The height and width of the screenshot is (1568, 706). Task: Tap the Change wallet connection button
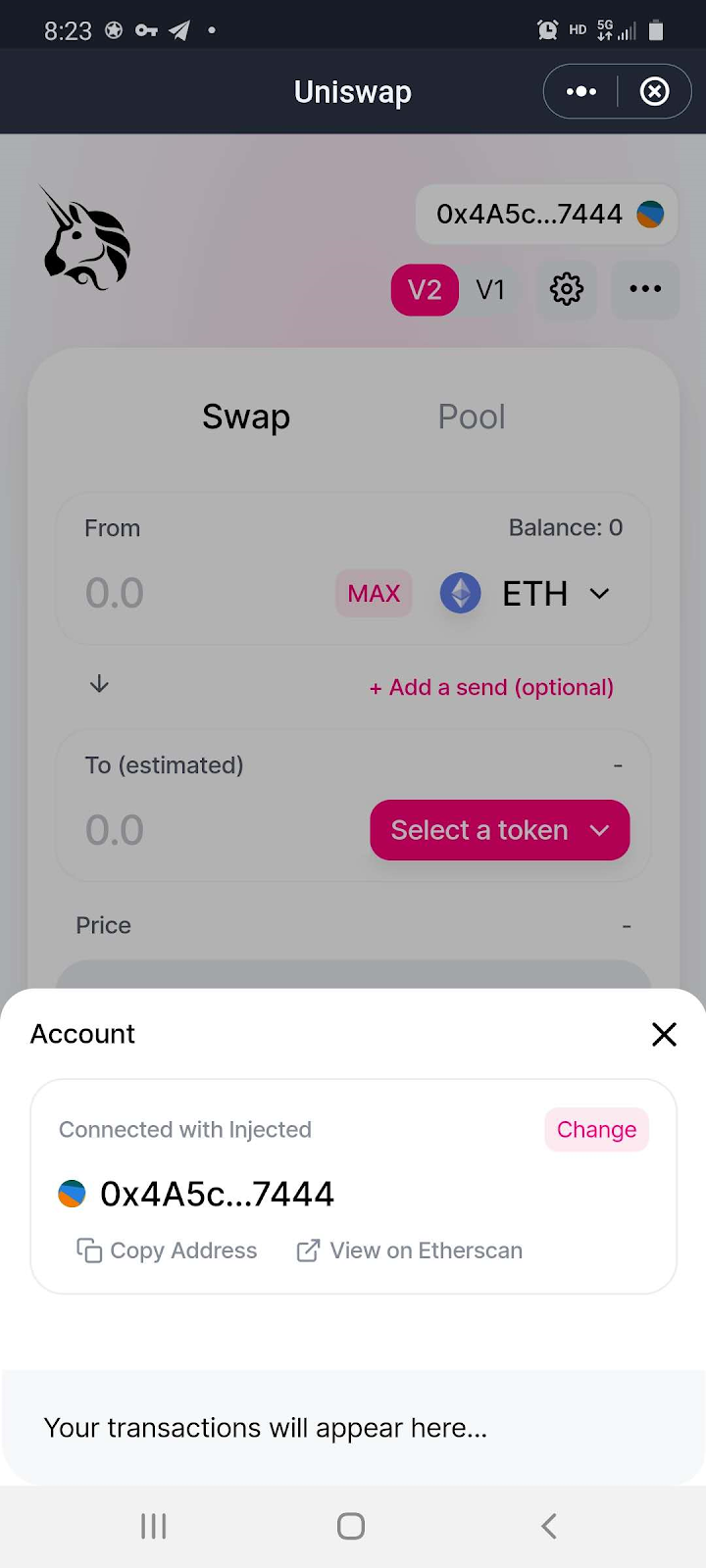(x=596, y=1130)
